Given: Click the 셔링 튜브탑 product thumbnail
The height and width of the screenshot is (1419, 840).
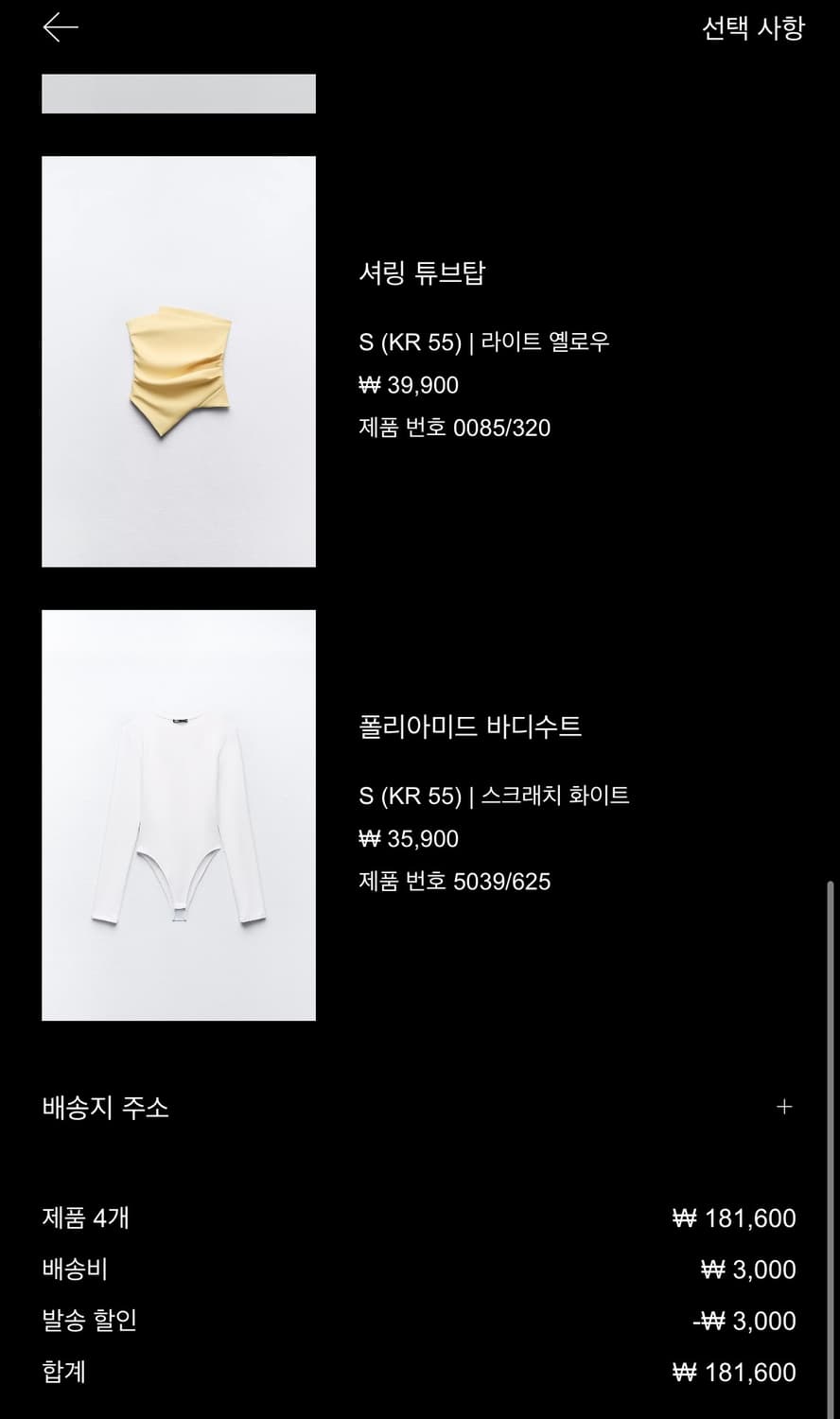Looking at the screenshot, I should click(178, 361).
